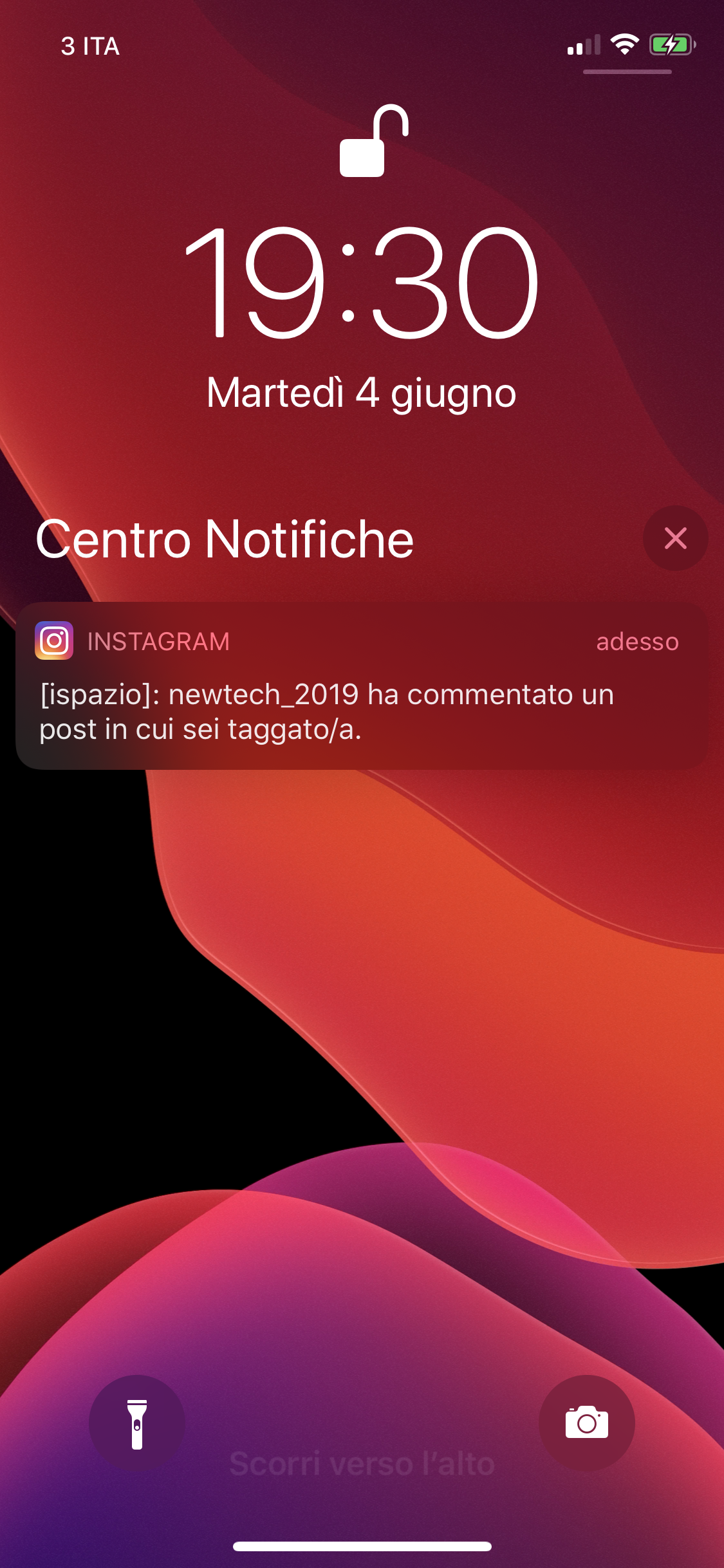Open the Instagram notification from newtech_2019
The width and height of the screenshot is (724, 1568).
(362, 686)
